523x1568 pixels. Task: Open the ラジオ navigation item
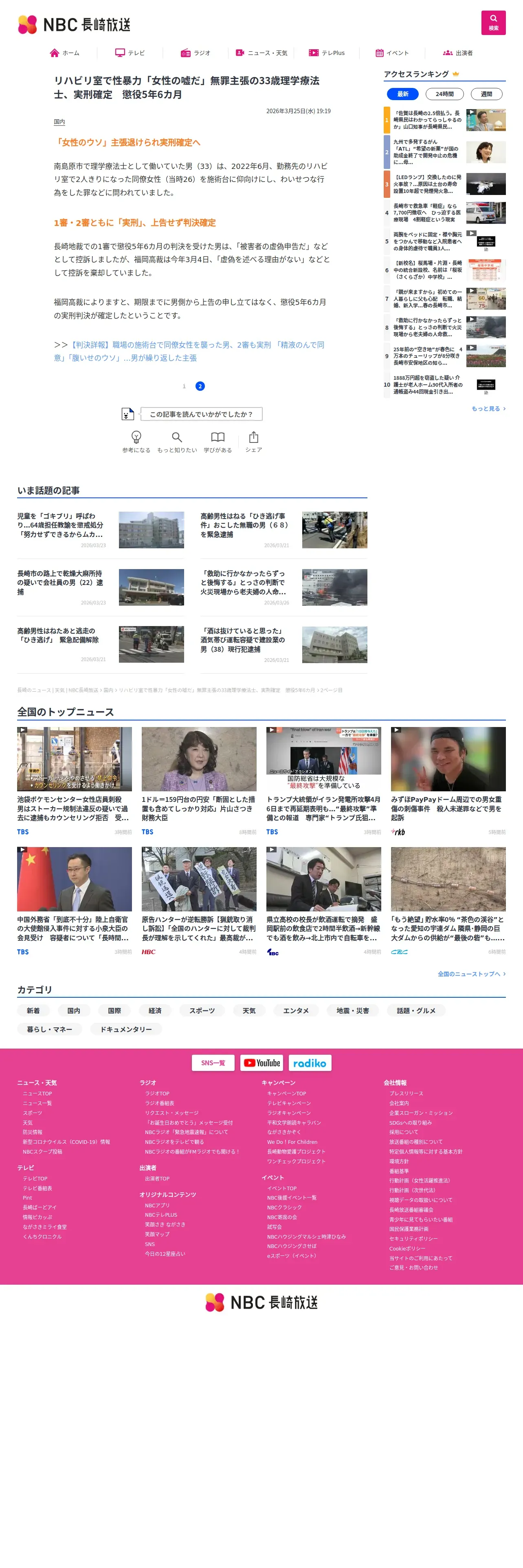tap(196, 53)
